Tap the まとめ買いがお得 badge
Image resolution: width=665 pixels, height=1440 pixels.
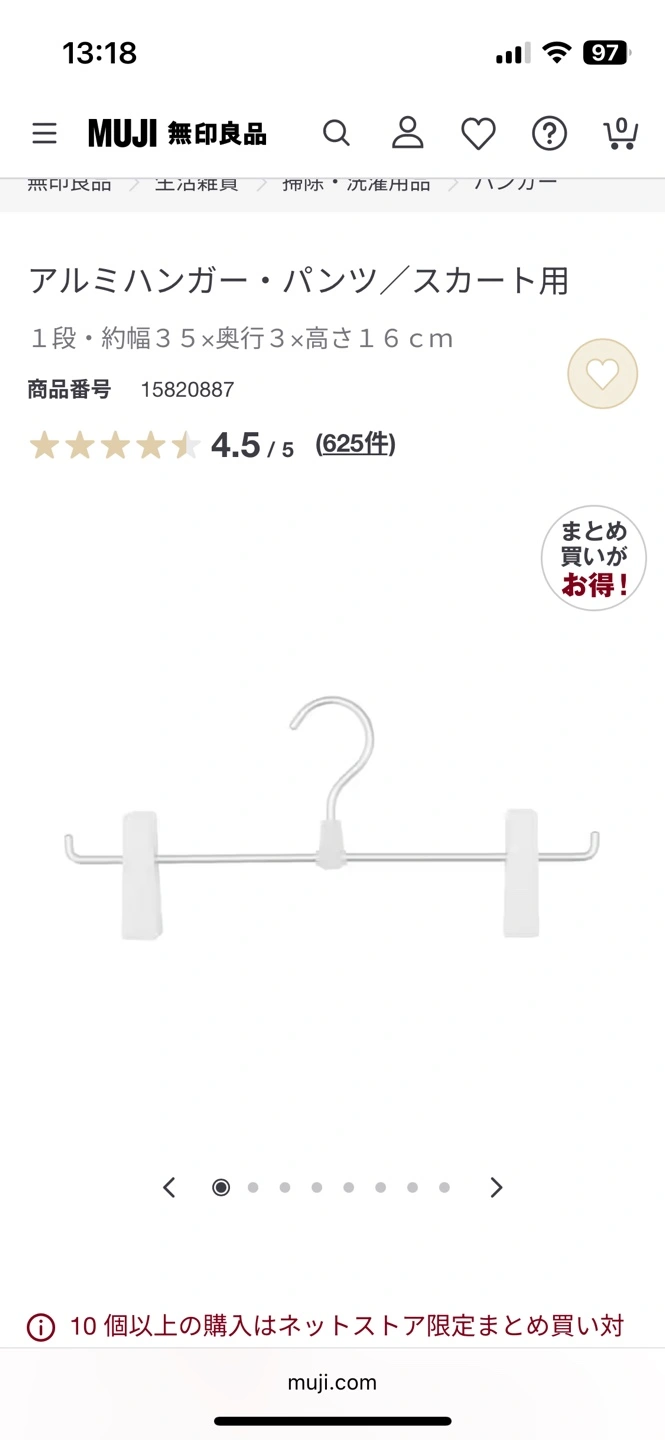click(x=593, y=558)
